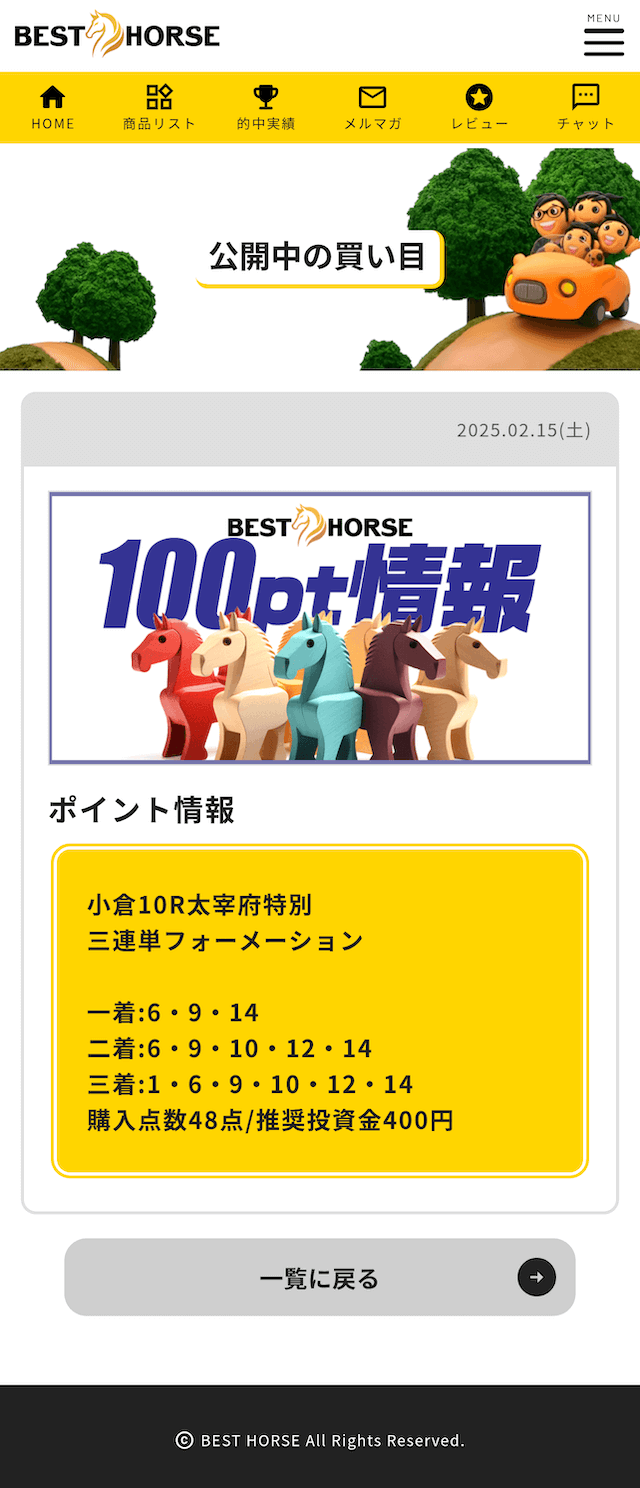Open the 商品リスト section
The image size is (640, 1488).
click(159, 107)
